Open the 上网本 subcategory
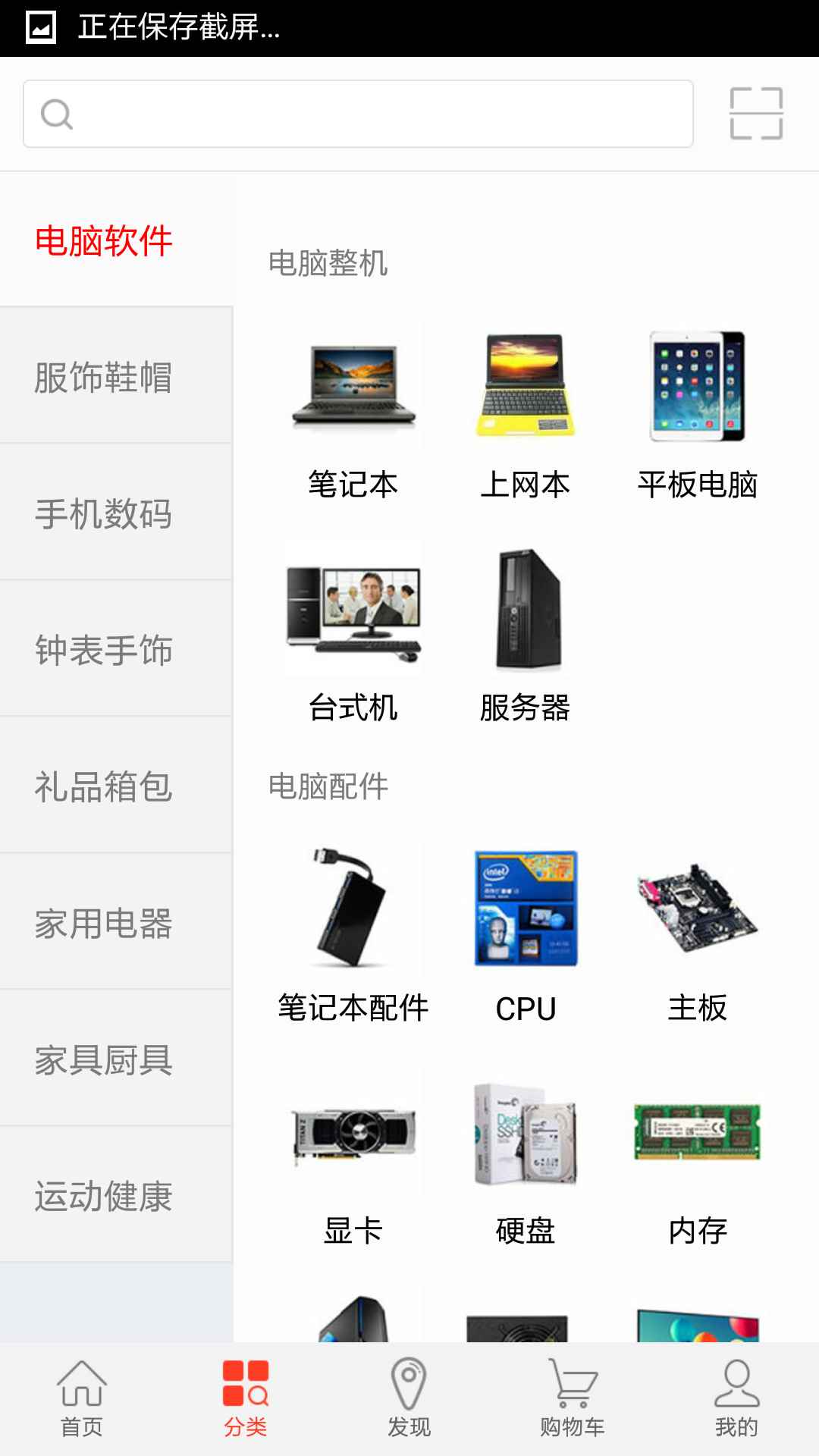The image size is (819, 1456). (x=526, y=409)
